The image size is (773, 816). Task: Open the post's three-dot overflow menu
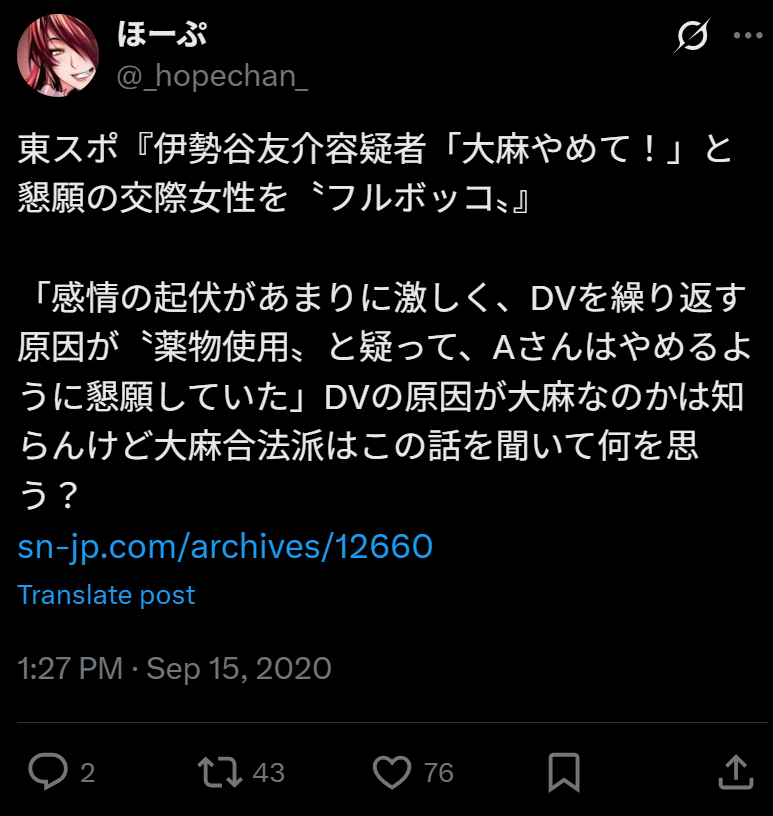(747, 36)
